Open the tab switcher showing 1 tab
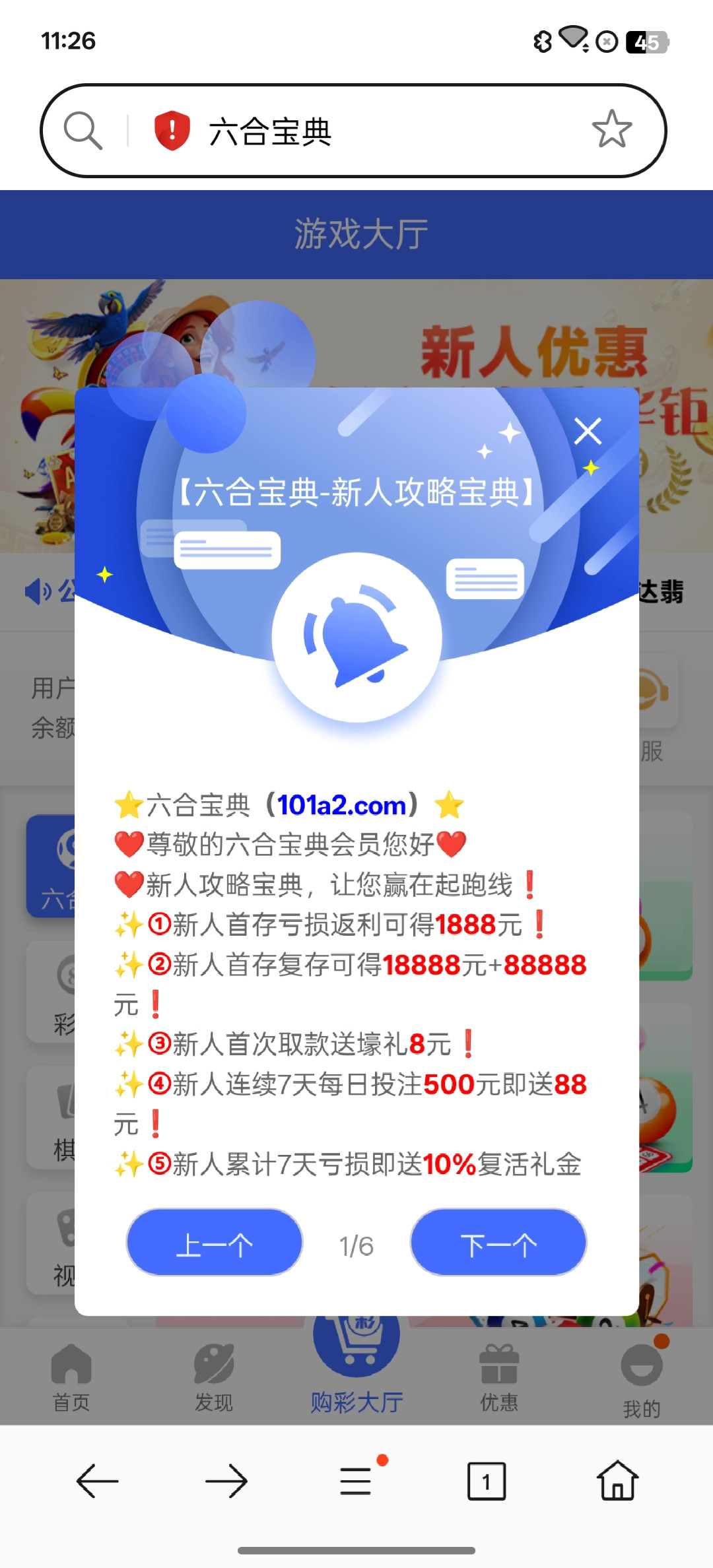Image resolution: width=713 pixels, height=1568 pixels. click(487, 1481)
